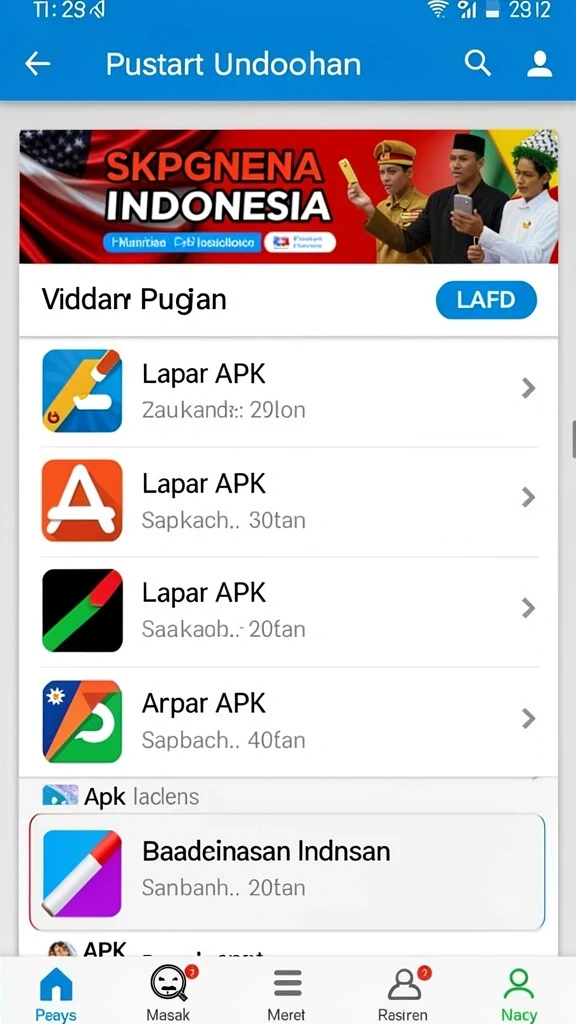Viewport: 576px width, 1024px height.
Task: Open Lapar APK row with 29lon
Action: click(289, 391)
